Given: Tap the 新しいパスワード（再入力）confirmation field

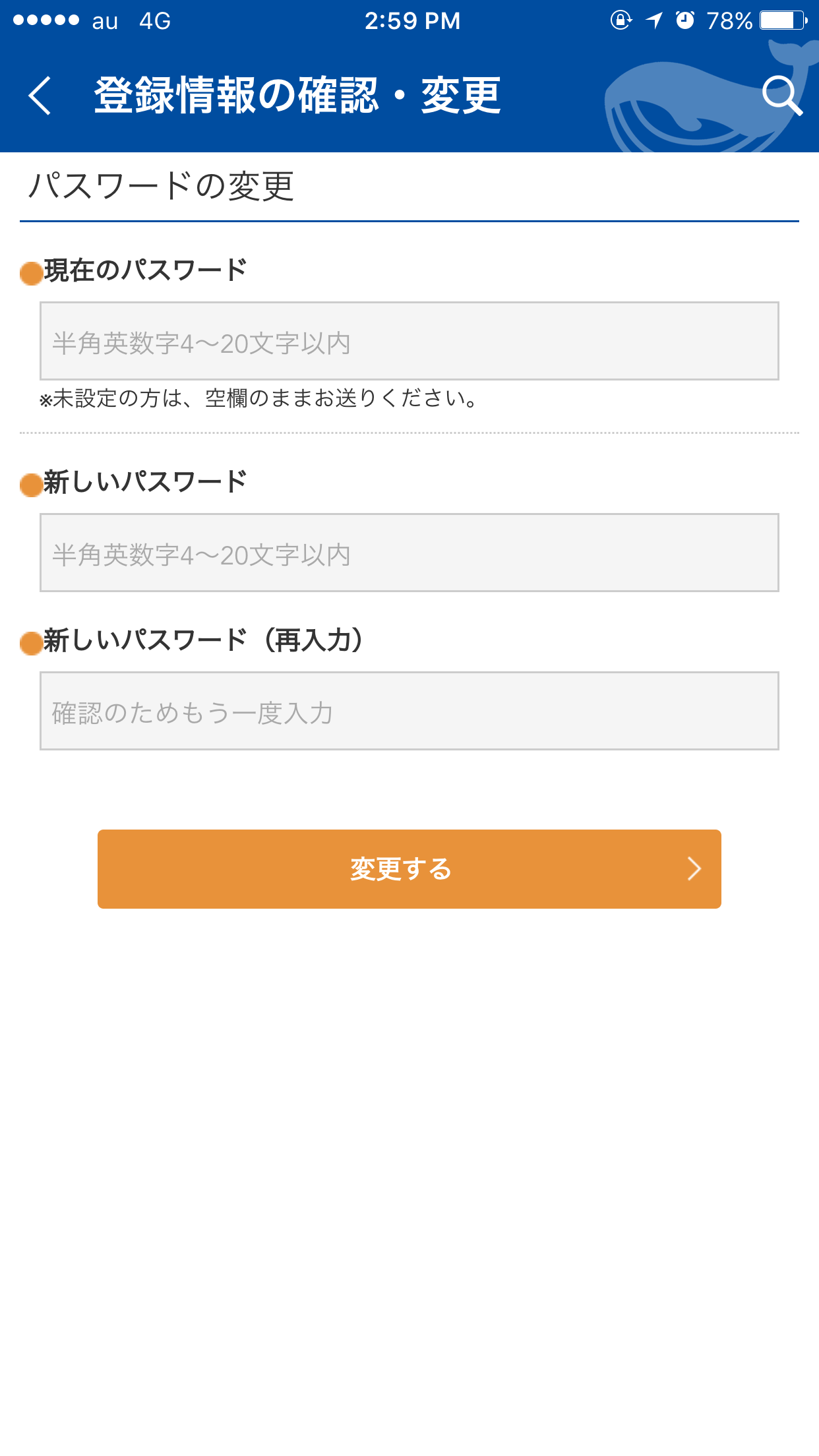Looking at the screenshot, I should tap(409, 711).
